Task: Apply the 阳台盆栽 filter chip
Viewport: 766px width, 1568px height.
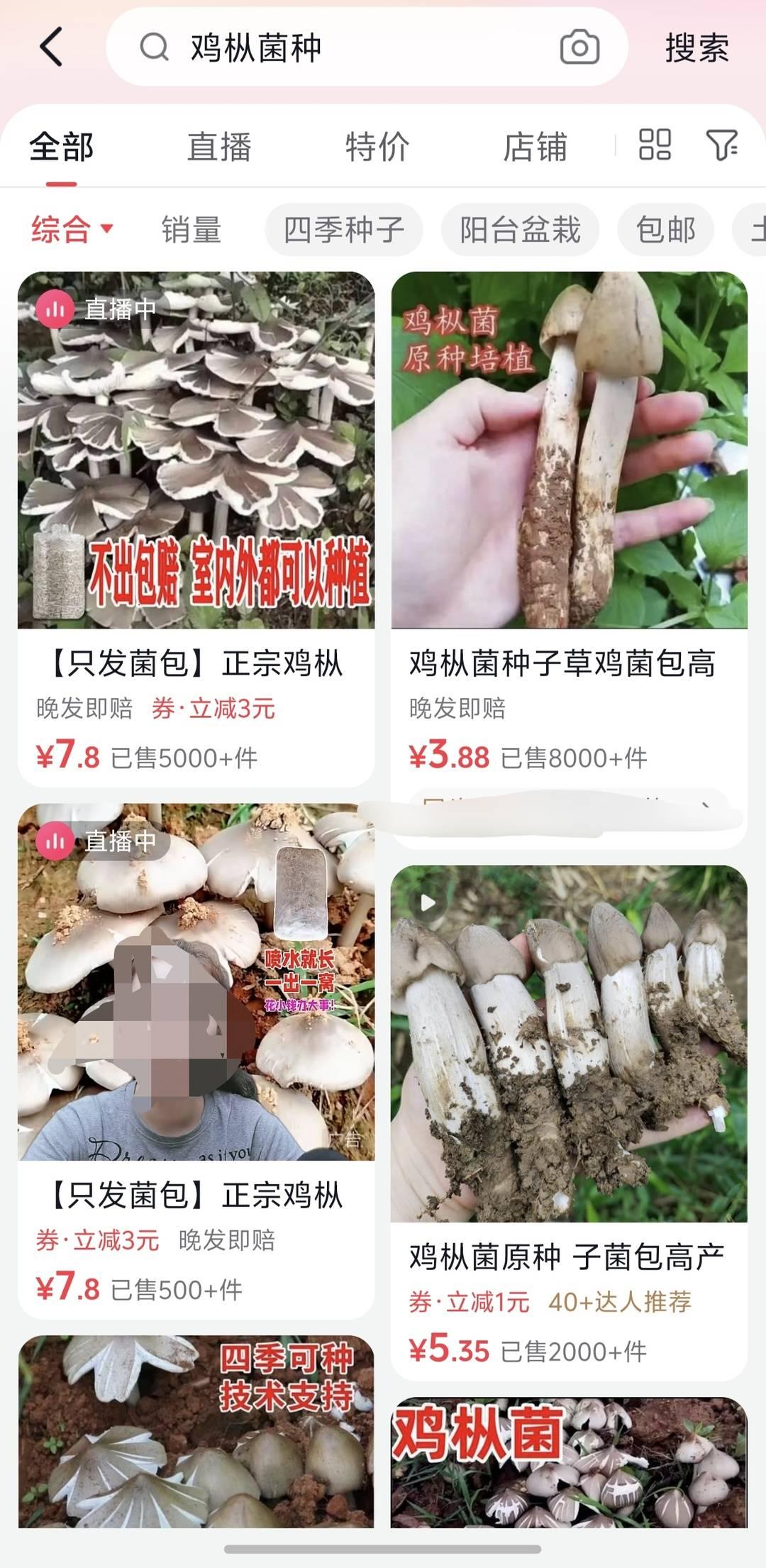Action: tap(520, 229)
